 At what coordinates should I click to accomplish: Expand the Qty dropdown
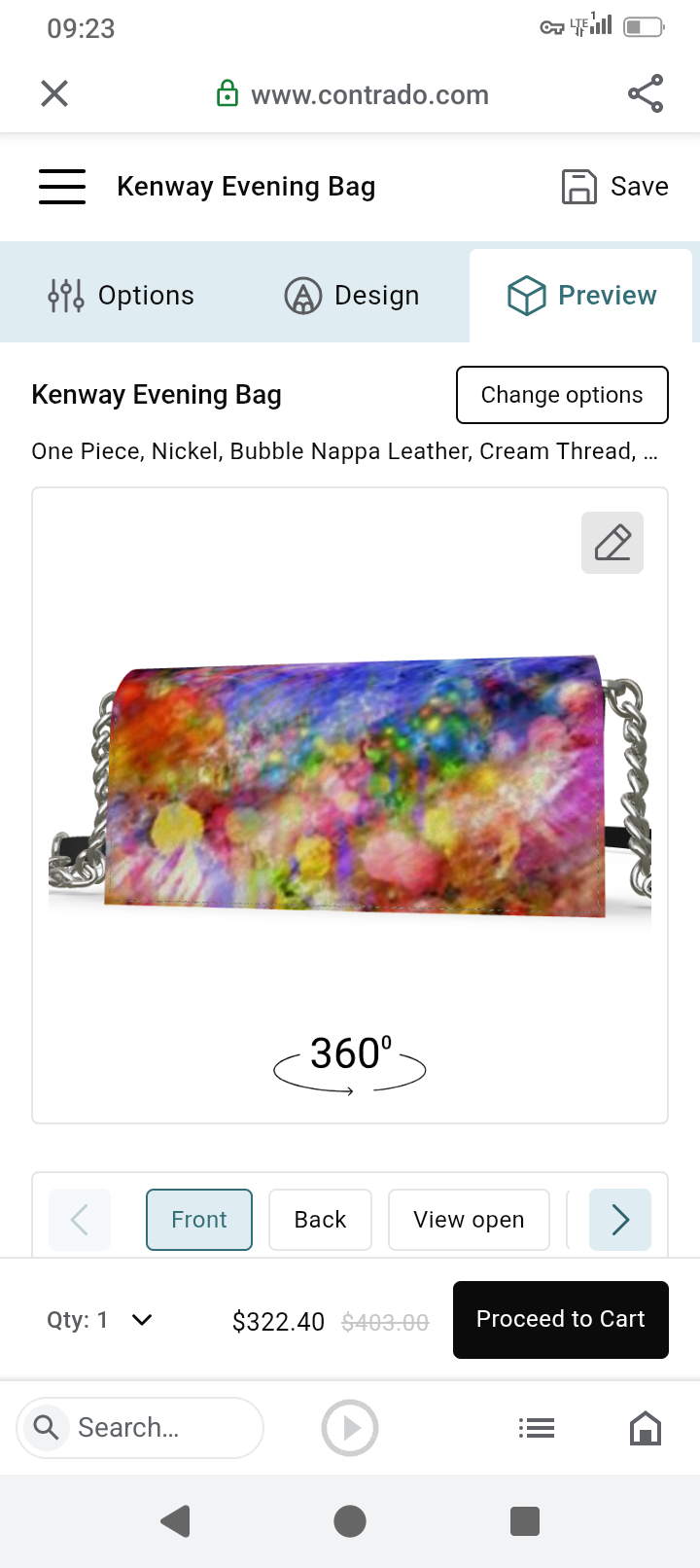pos(100,1320)
